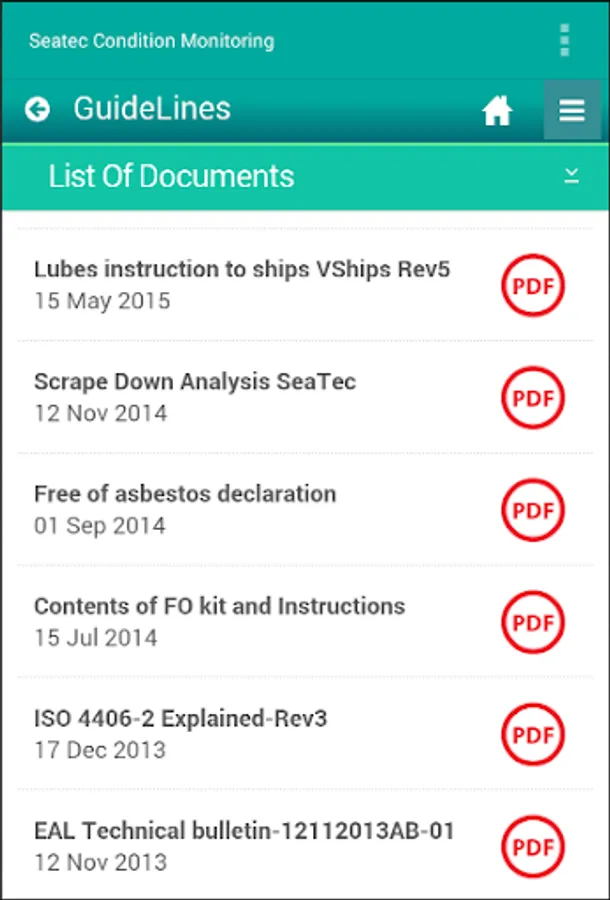Collapse the List Of Documents section
The image size is (610, 900).
coord(571,176)
